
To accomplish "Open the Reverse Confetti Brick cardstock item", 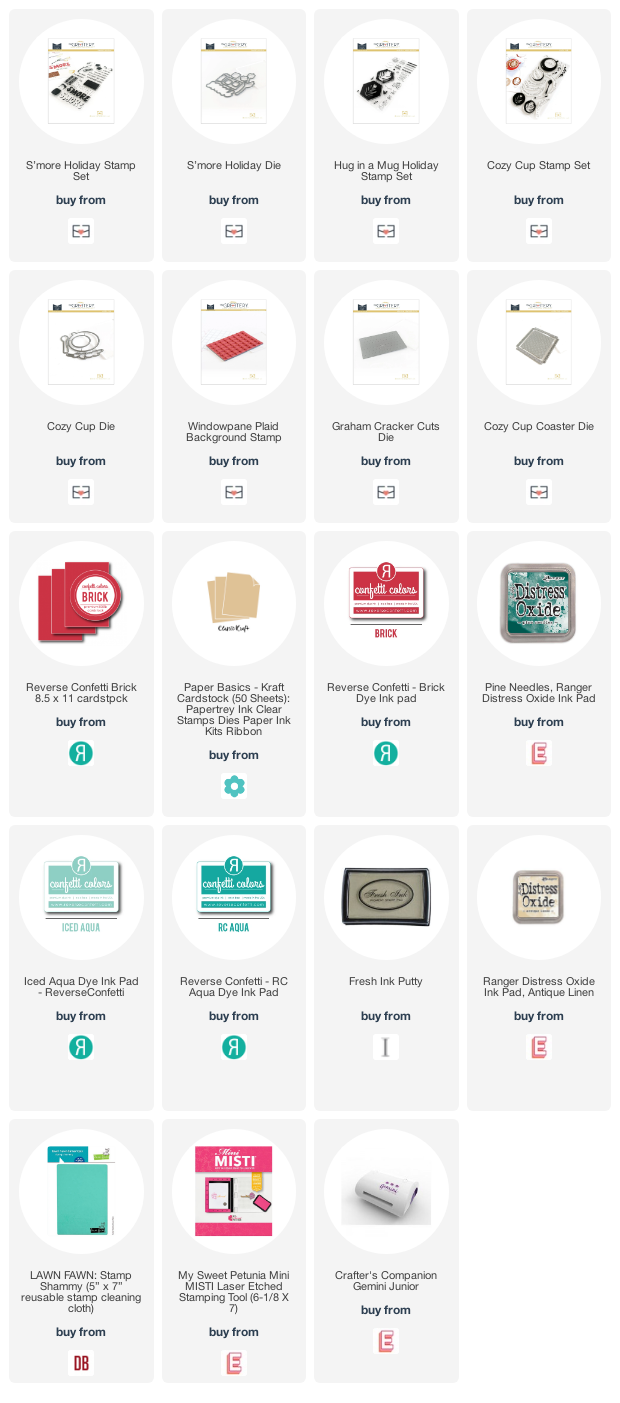I will coord(81,600).
